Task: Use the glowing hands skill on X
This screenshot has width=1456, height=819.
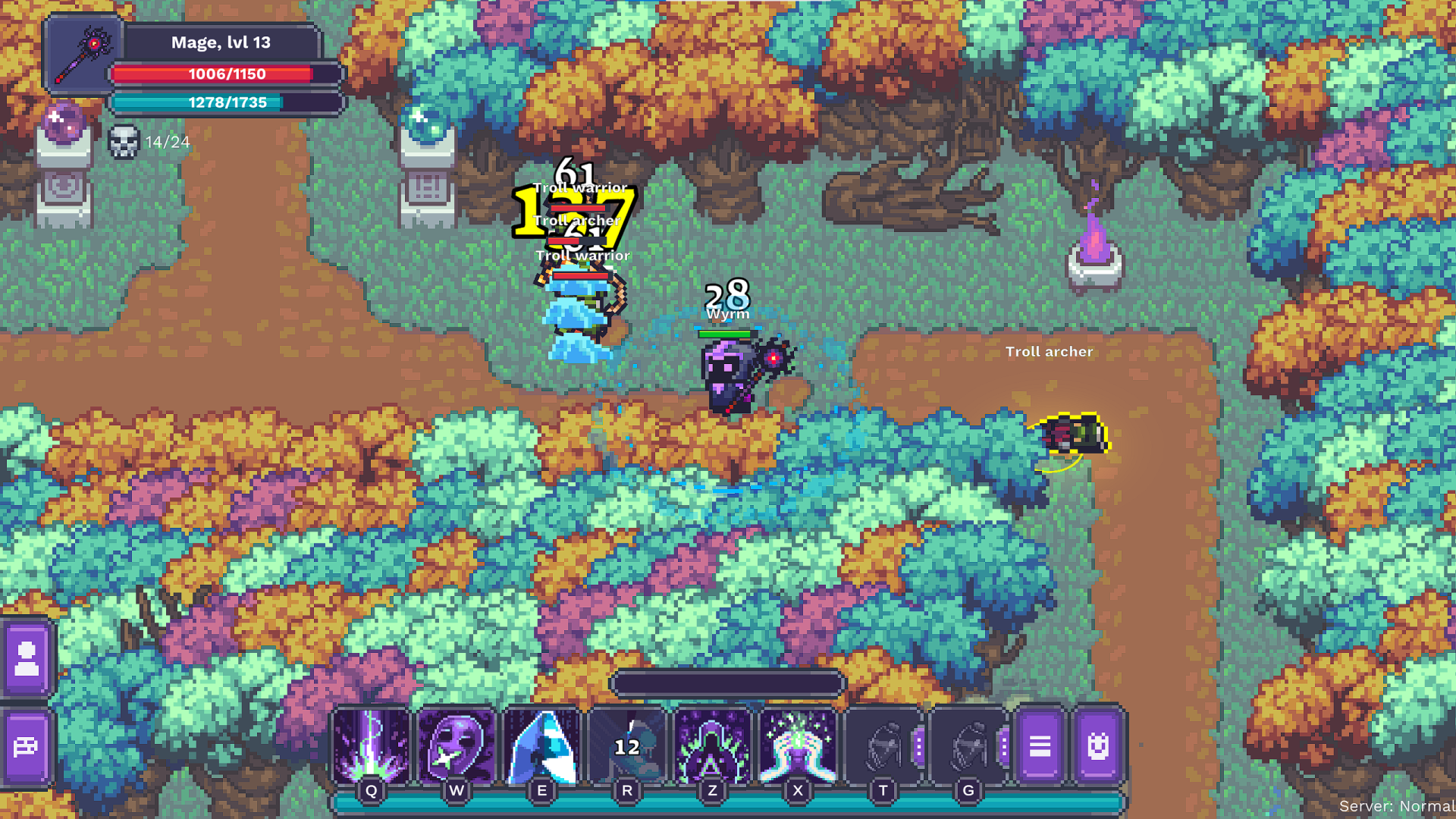Action: 797,746
